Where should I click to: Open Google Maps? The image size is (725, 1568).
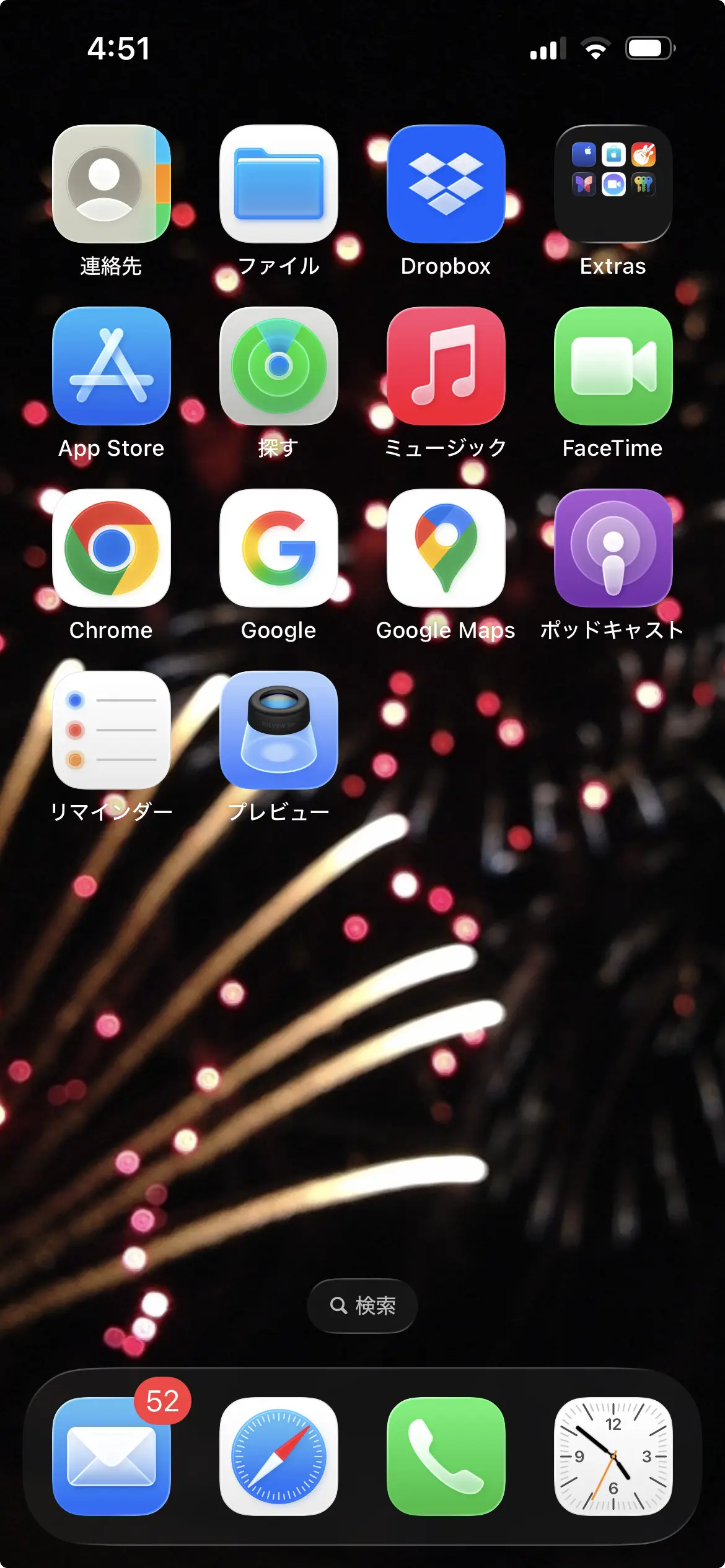pyautogui.click(x=446, y=548)
